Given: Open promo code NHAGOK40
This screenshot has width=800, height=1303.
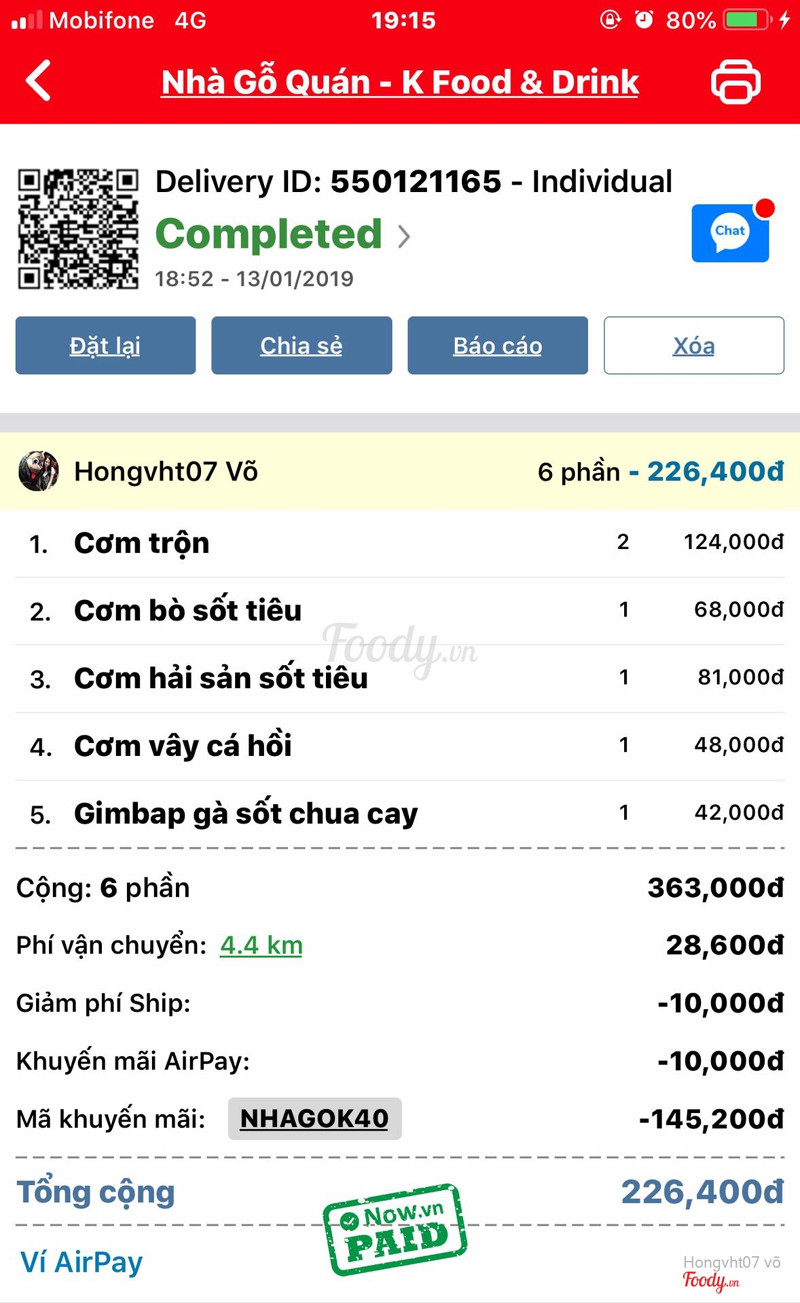Looking at the screenshot, I should point(314,1119).
